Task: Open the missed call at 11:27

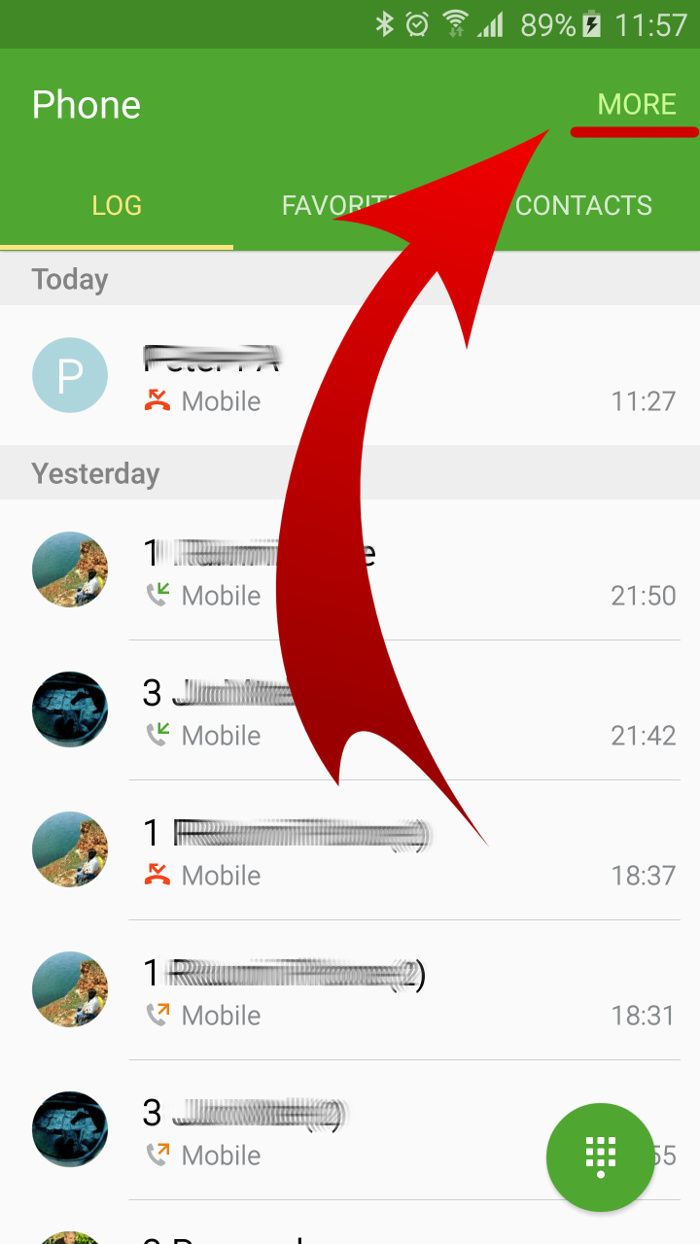Action: [400, 376]
